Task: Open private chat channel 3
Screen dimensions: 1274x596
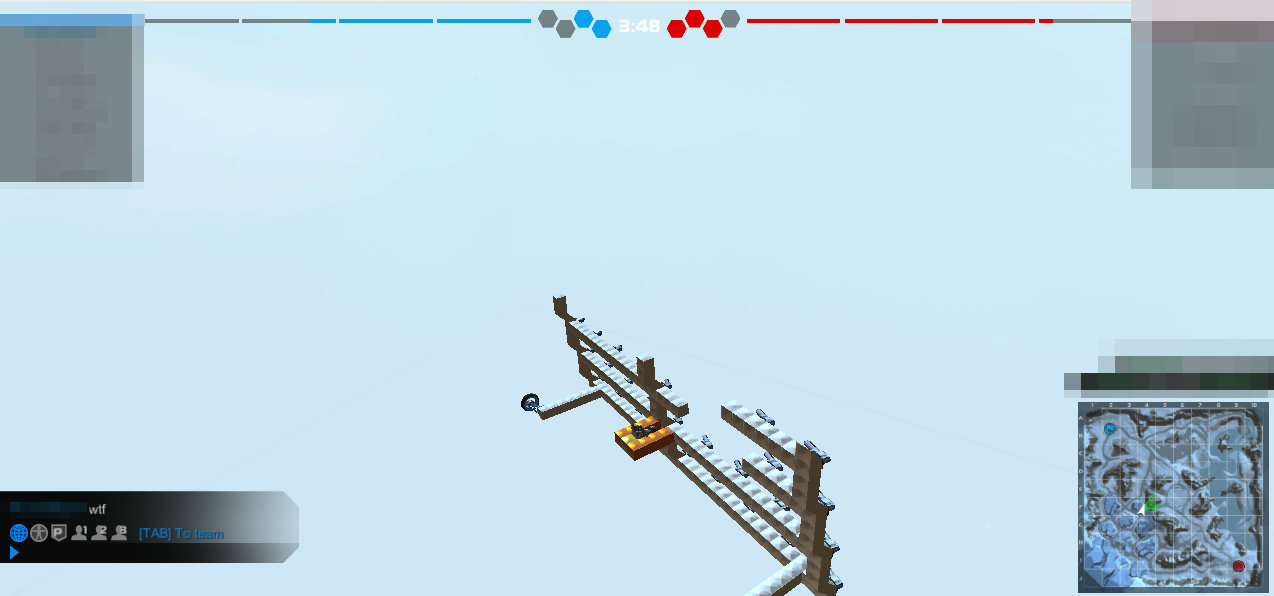Action: (x=120, y=533)
